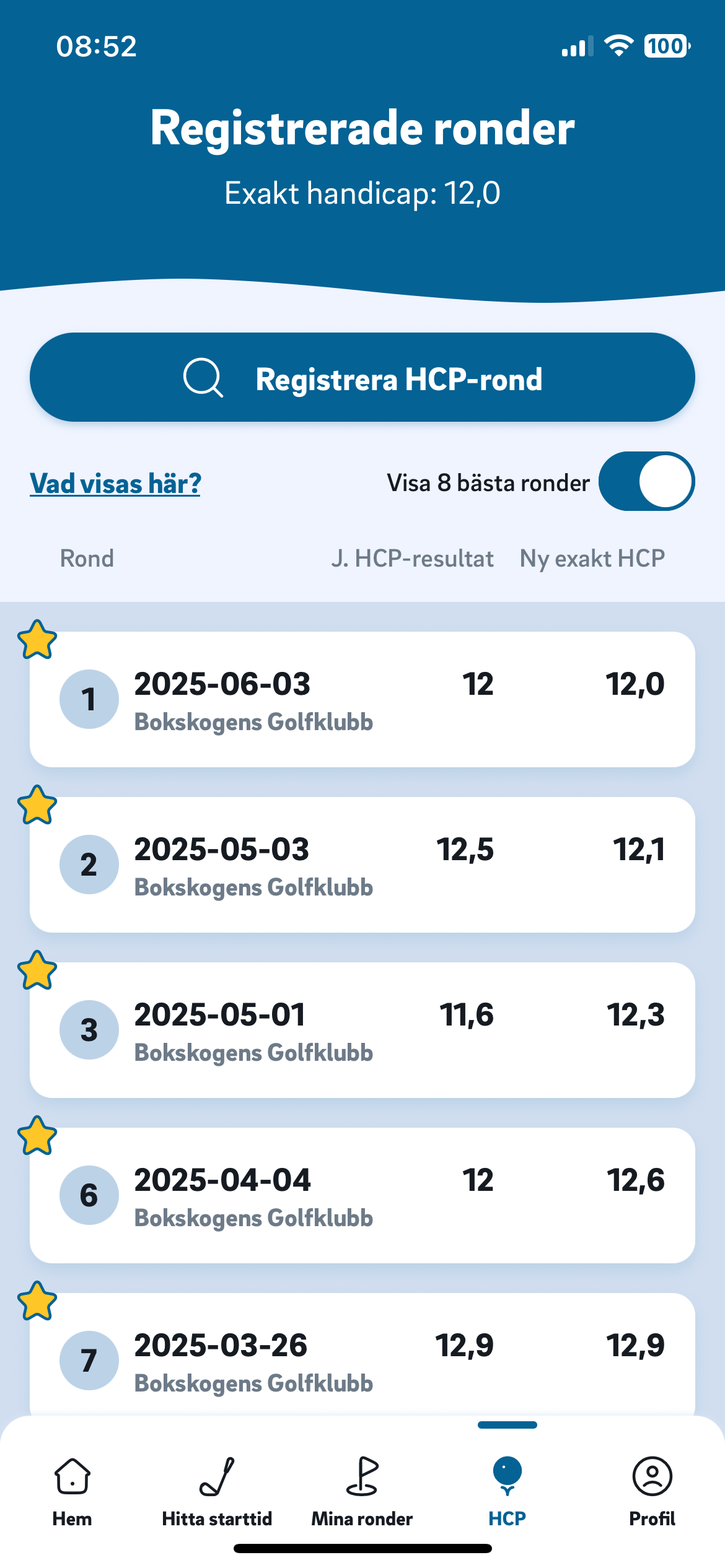Open the 'Vad visas här?' link
The width and height of the screenshot is (725, 1568).
click(x=115, y=483)
